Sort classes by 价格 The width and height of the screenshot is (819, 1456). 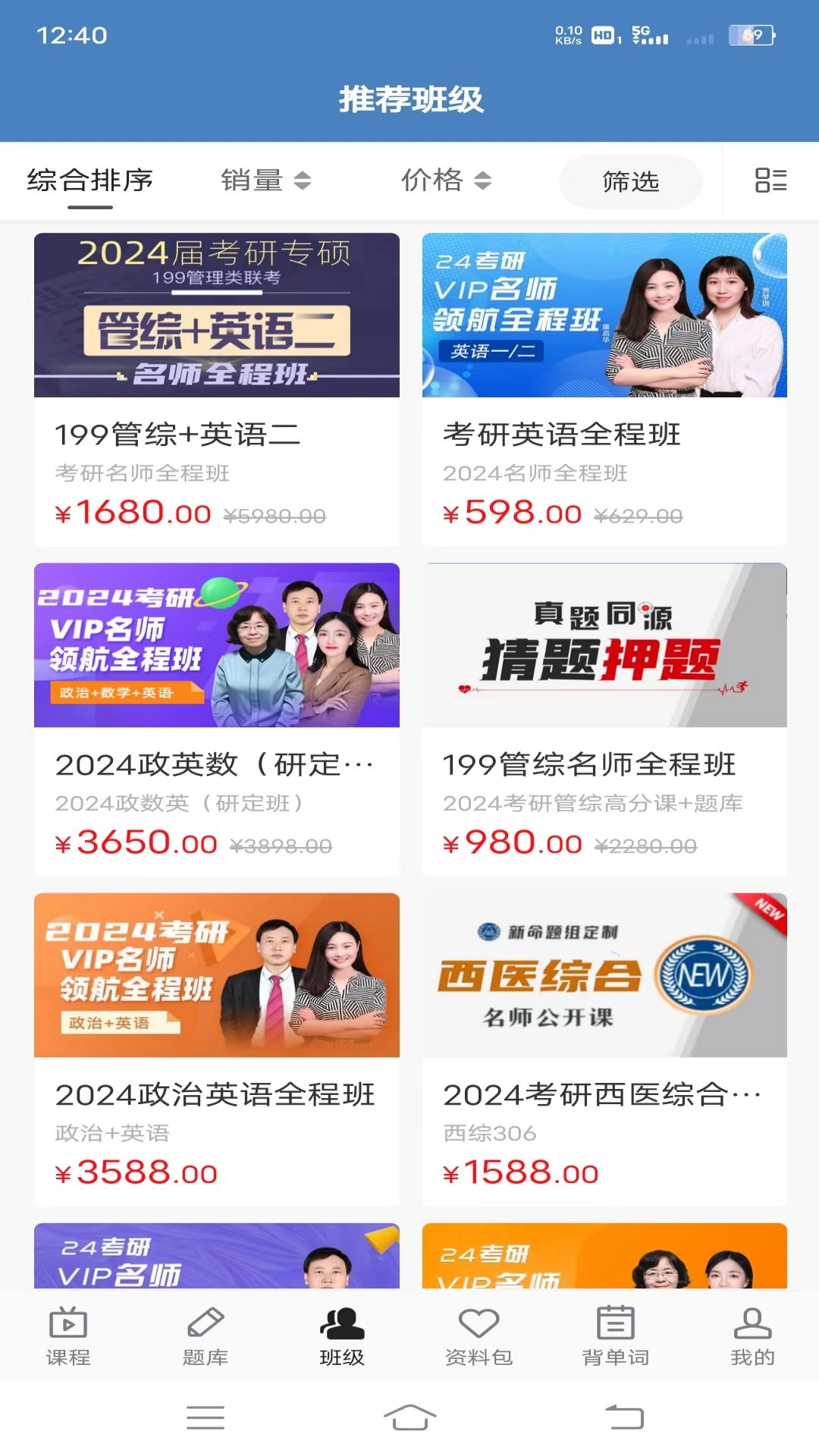[x=446, y=180]
